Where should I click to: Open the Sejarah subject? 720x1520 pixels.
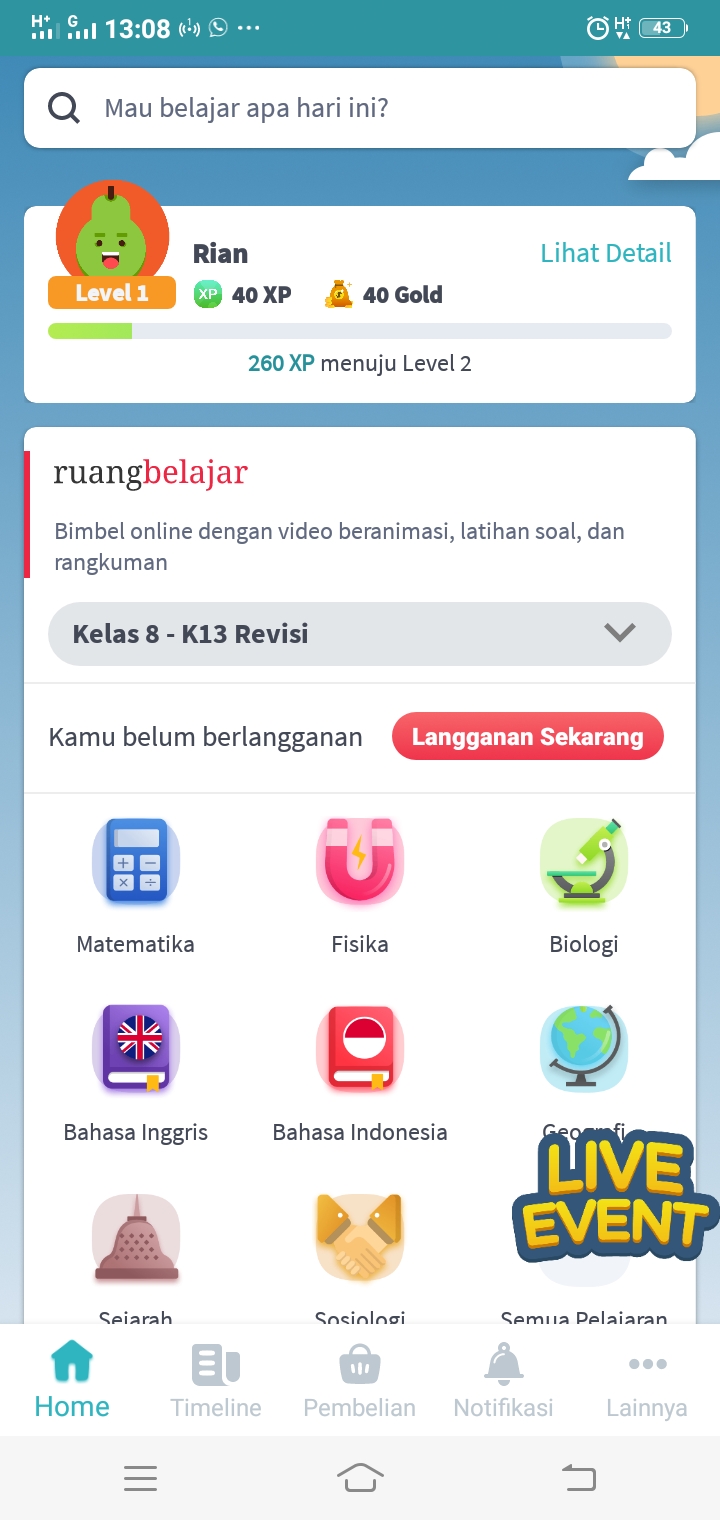[136, 1250]
